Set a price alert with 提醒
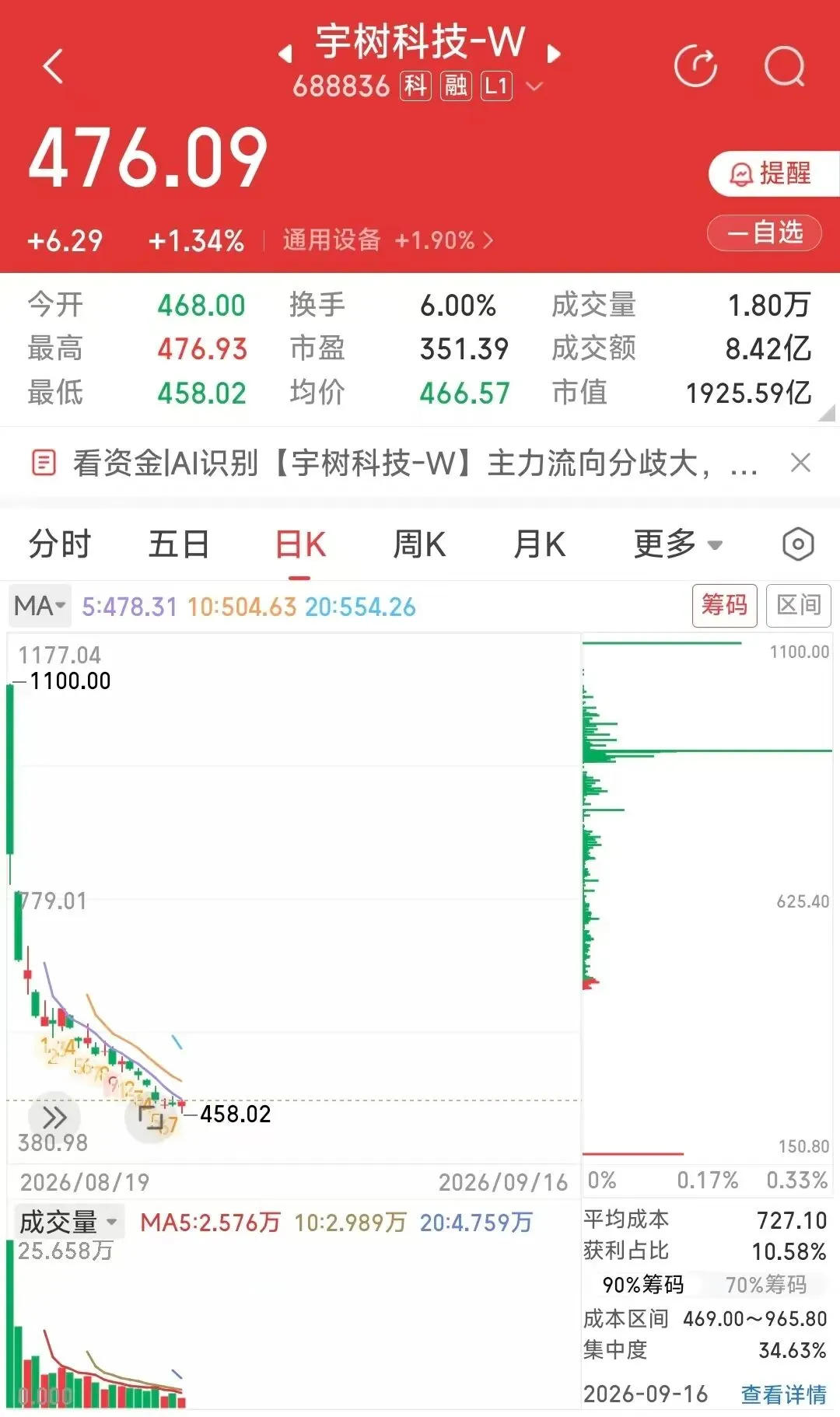This screenshot has height=1417, width=840. click(773, 173)
